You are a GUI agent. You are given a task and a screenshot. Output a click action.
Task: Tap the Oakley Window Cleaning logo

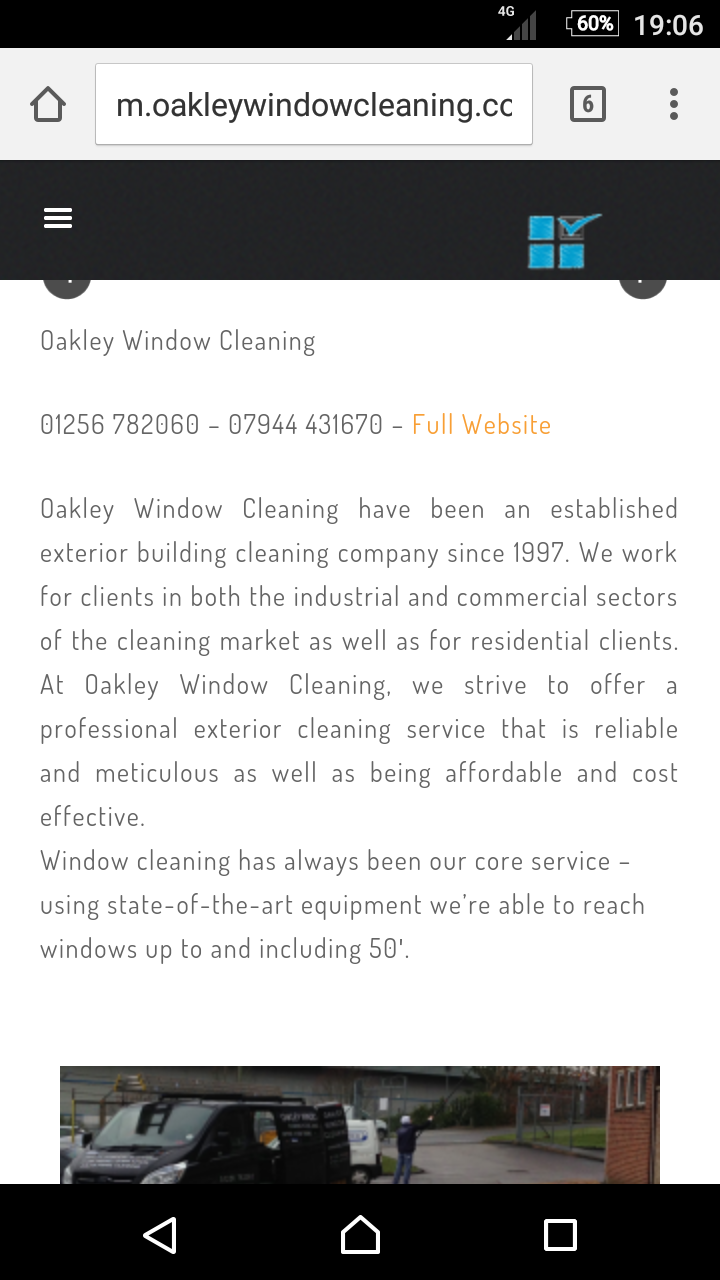pyautogui.click(x=564, y=241)
